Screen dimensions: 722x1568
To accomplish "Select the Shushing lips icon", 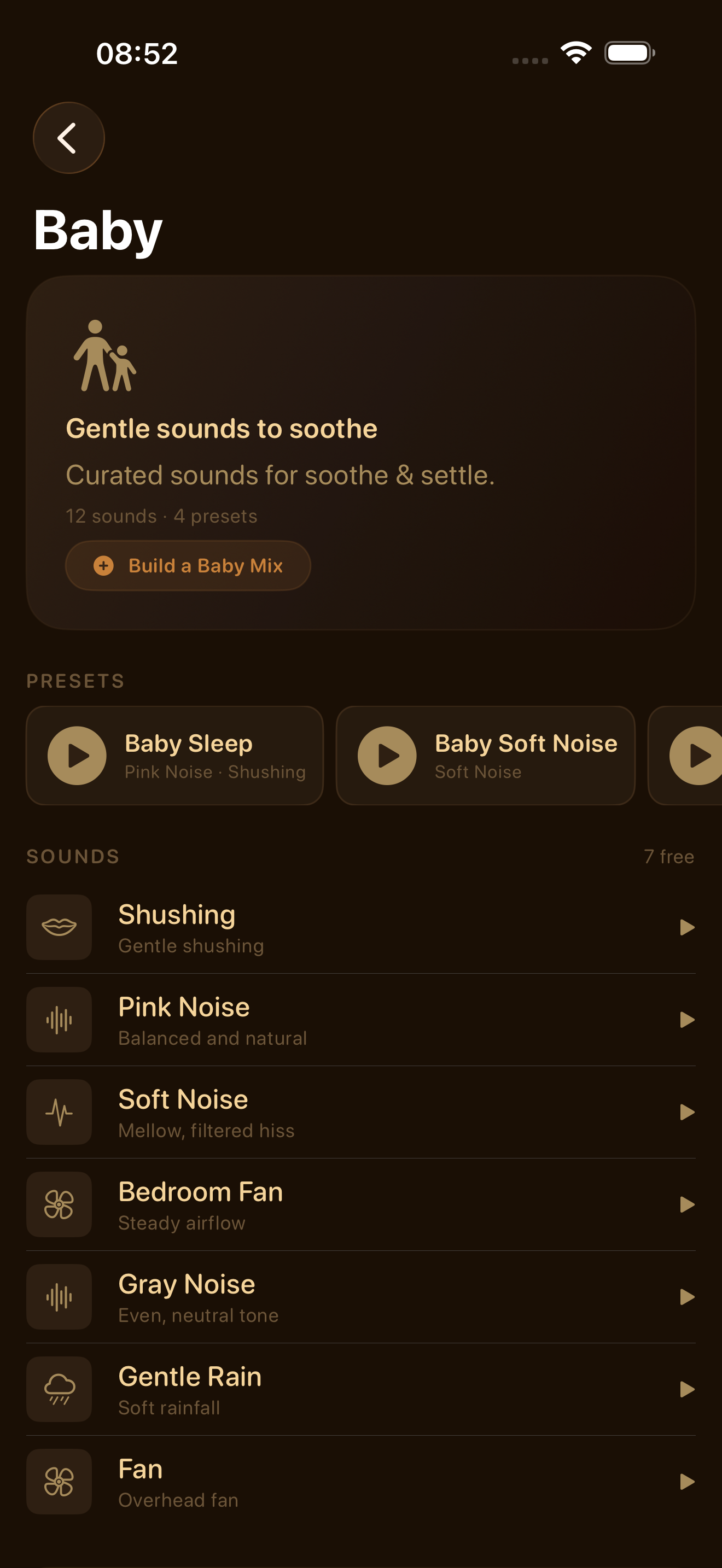I will [x=59, y=927].
